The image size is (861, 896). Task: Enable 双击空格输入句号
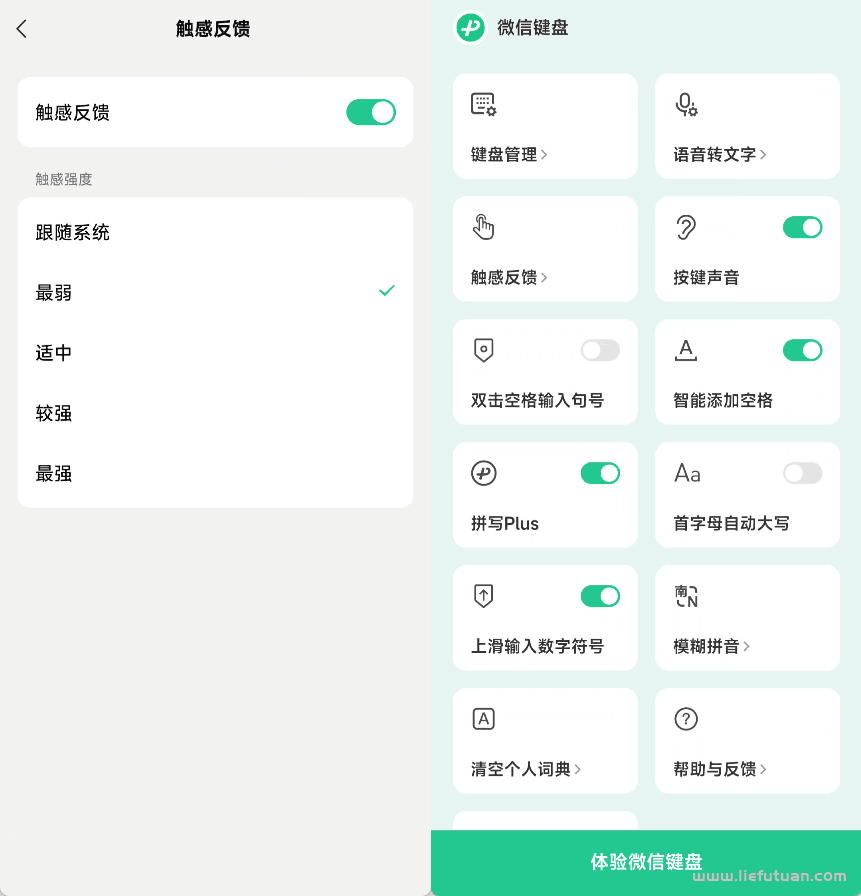600,350
